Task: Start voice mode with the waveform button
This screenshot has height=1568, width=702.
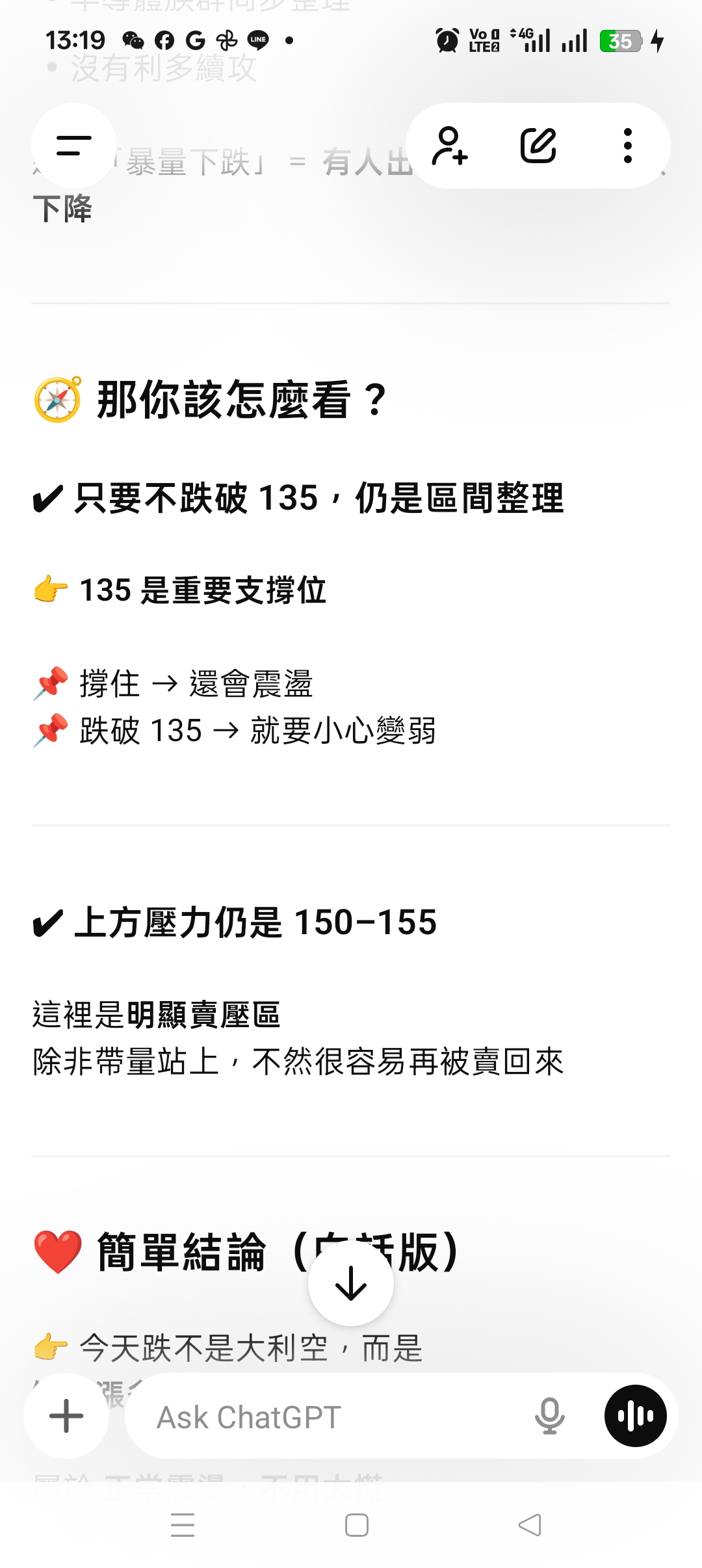Action: coord(636,1416)
